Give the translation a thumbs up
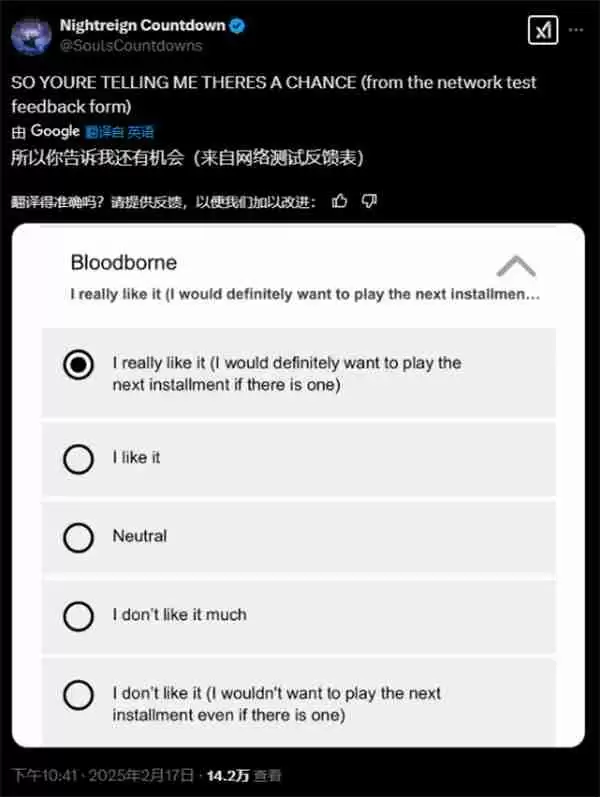The height and width of the screenshot is (797, 600). [340, 201]
